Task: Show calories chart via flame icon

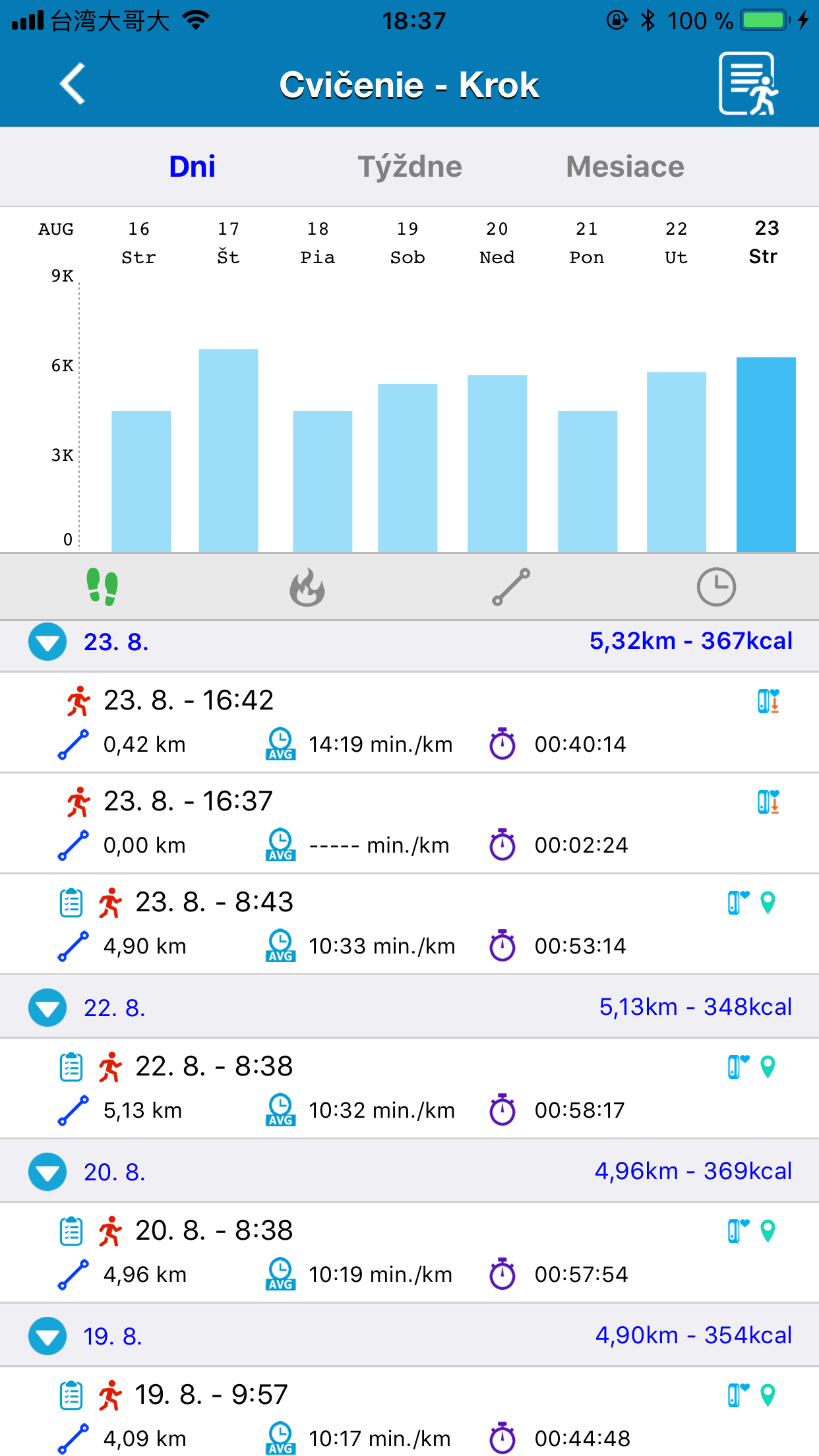Action: point(307,587)
